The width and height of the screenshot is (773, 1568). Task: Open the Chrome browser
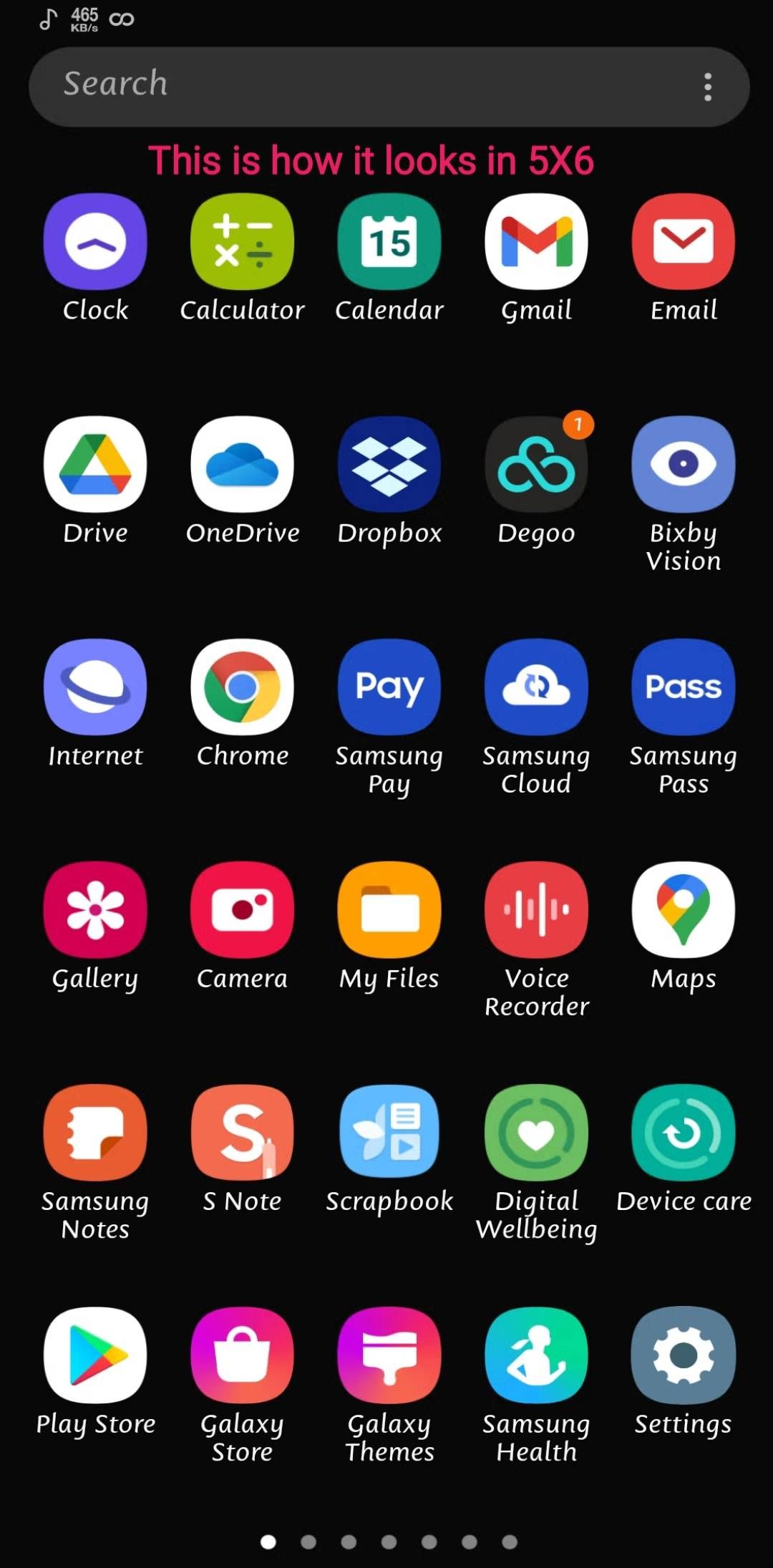(242, 687)
